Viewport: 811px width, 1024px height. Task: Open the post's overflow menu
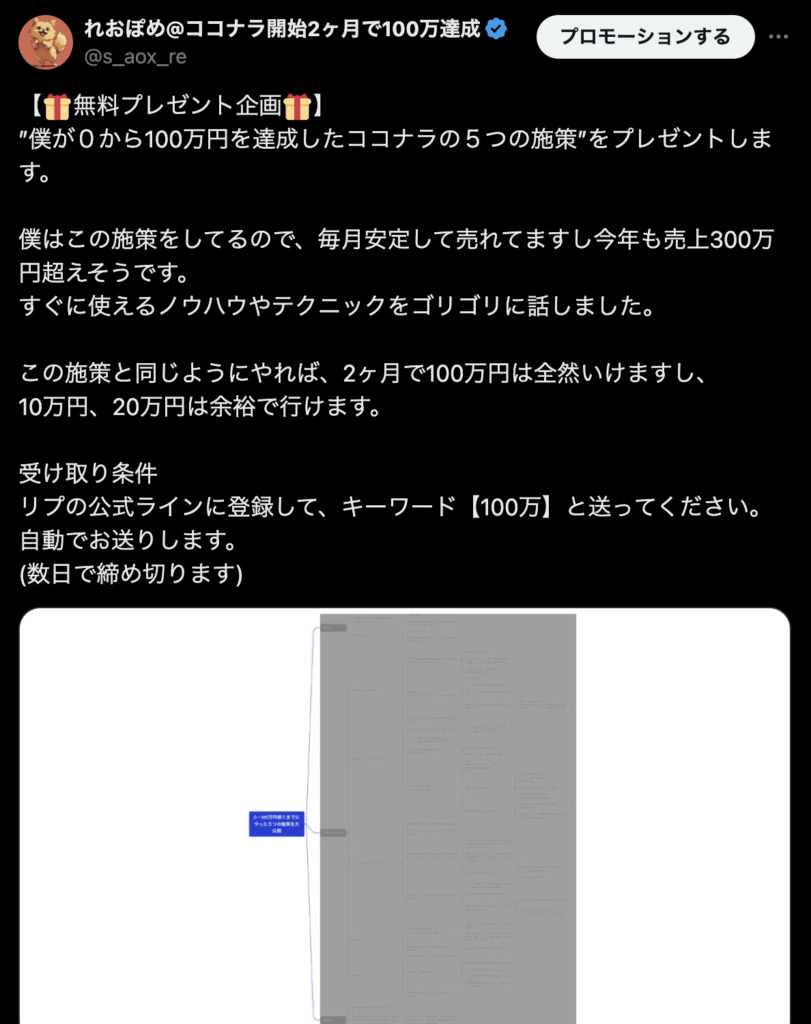(778, 37)
